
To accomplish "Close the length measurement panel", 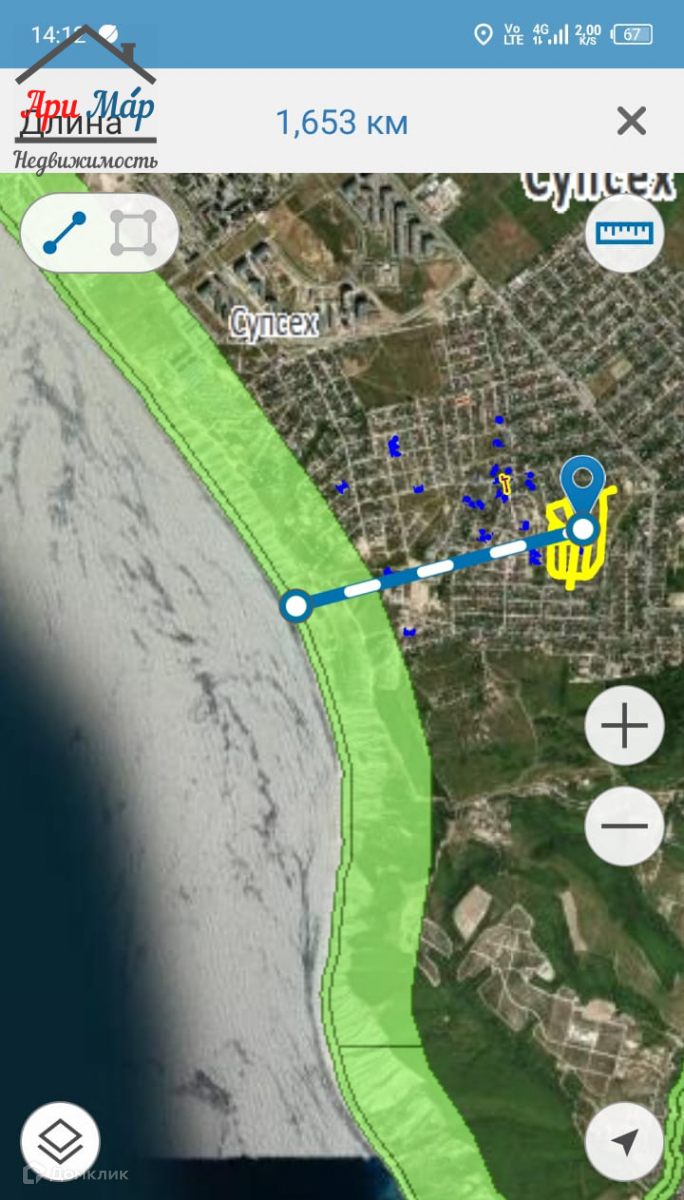I will tap(631, 122).
